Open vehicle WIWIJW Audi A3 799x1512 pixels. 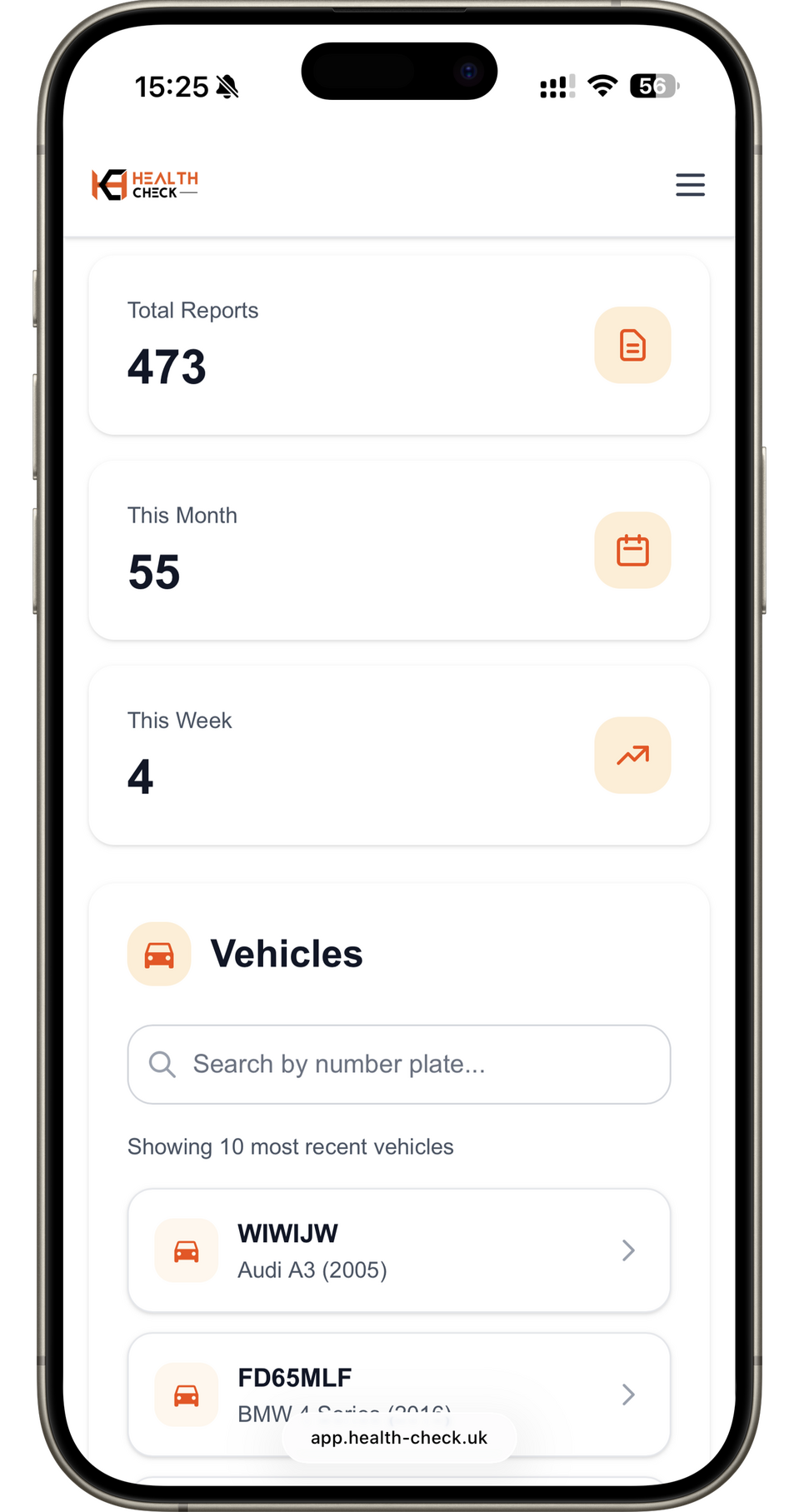(398, 1250)
